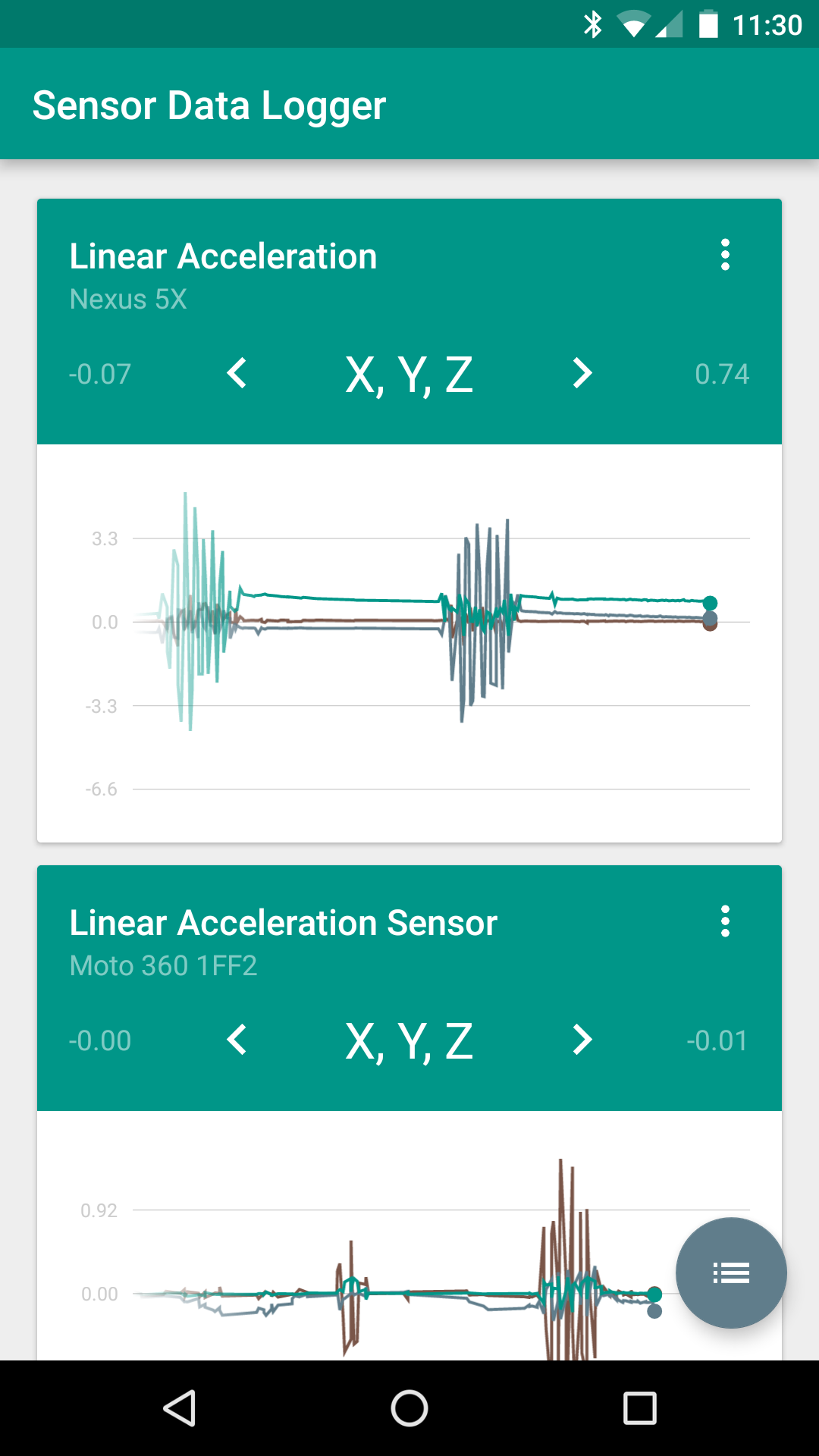The height and width of the screenshot is (1456, 819).
Task: Tap the floating list action button
Action: pyautogui.click(x=731, y=1272)
